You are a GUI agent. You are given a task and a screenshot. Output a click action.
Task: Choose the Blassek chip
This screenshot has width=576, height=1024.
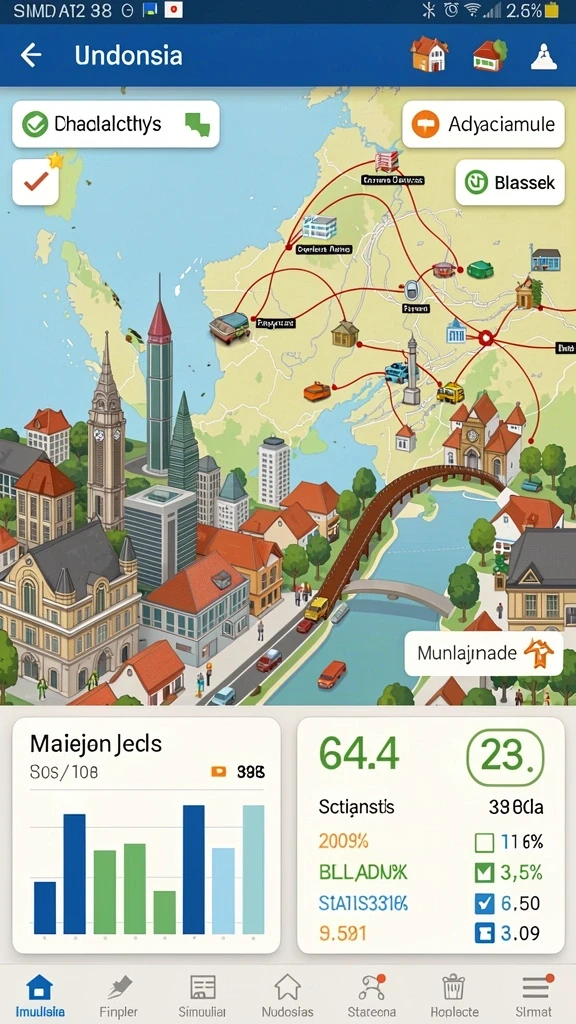[510, 182]
